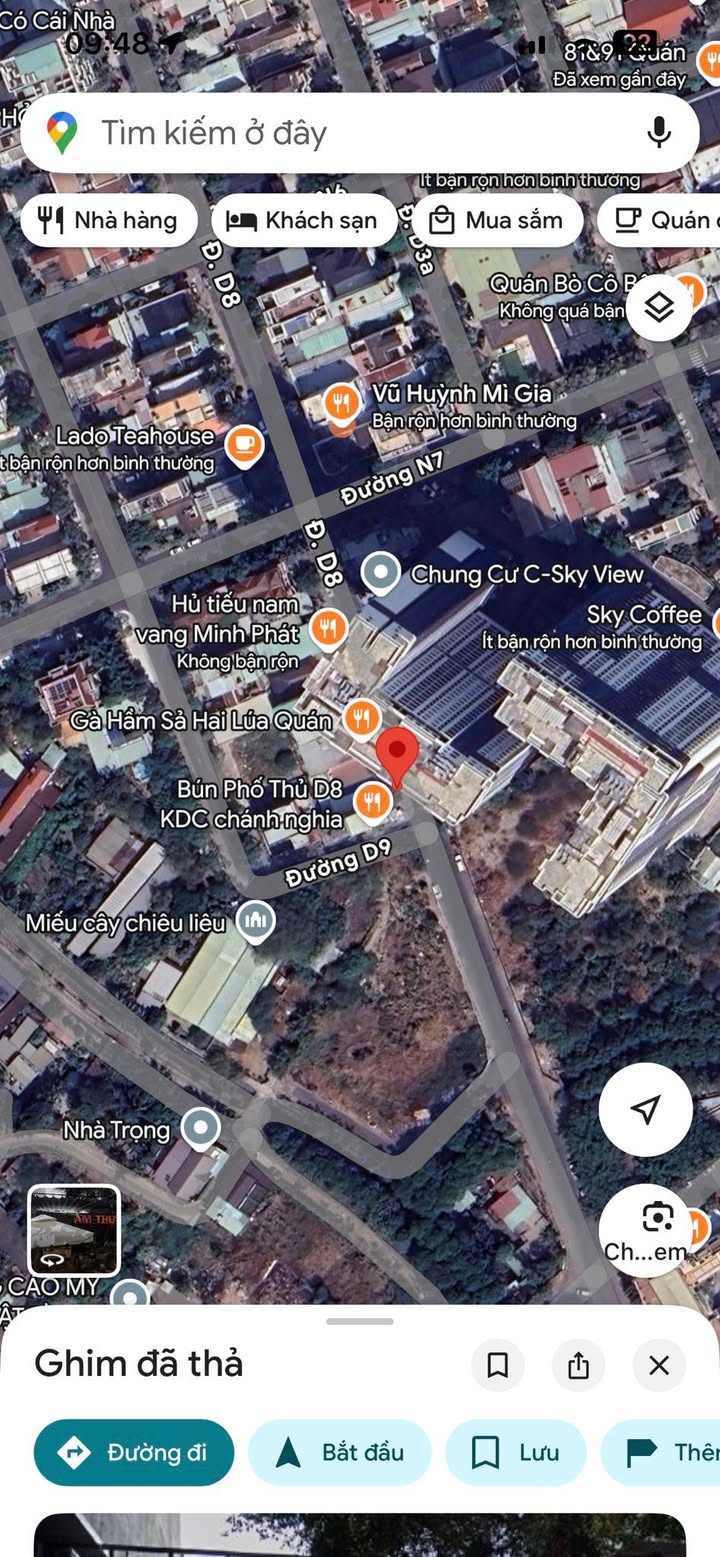Select the Chung Cư C-Sky View marker
Viewport: 720px width, 1557px height.
click(x=381, y=573)
